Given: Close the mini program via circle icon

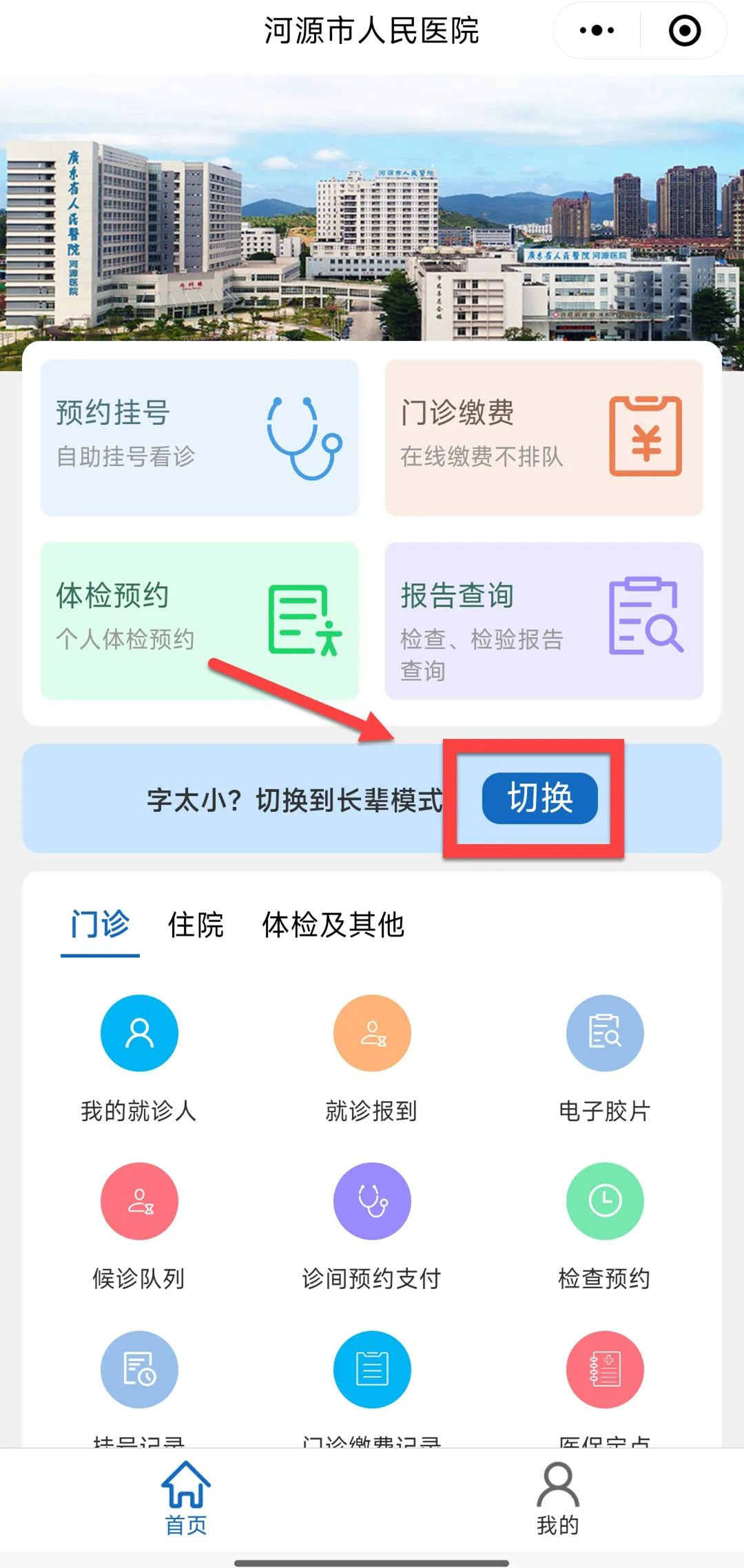Looking at the screenshot, I should (685, 31).
